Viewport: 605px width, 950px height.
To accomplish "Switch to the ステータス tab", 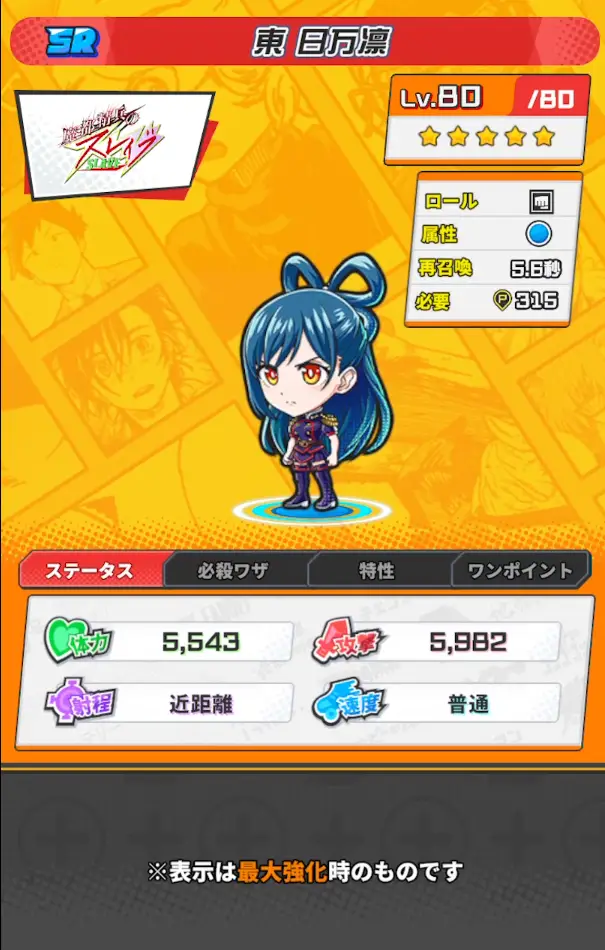I will click(90, 571).
